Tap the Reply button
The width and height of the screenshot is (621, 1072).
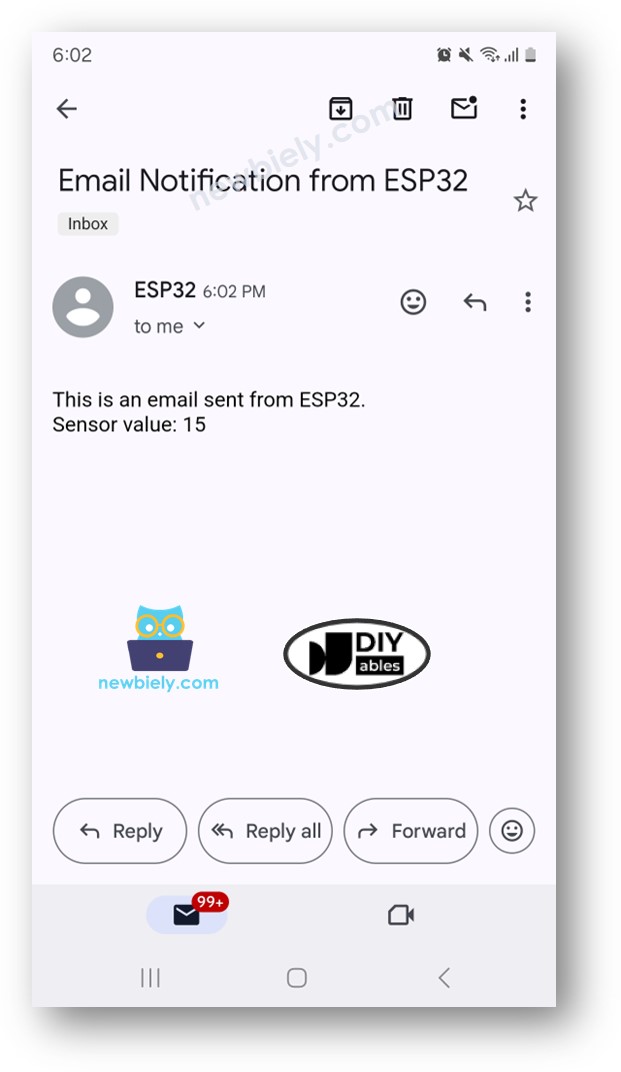[x=120, y=831]
